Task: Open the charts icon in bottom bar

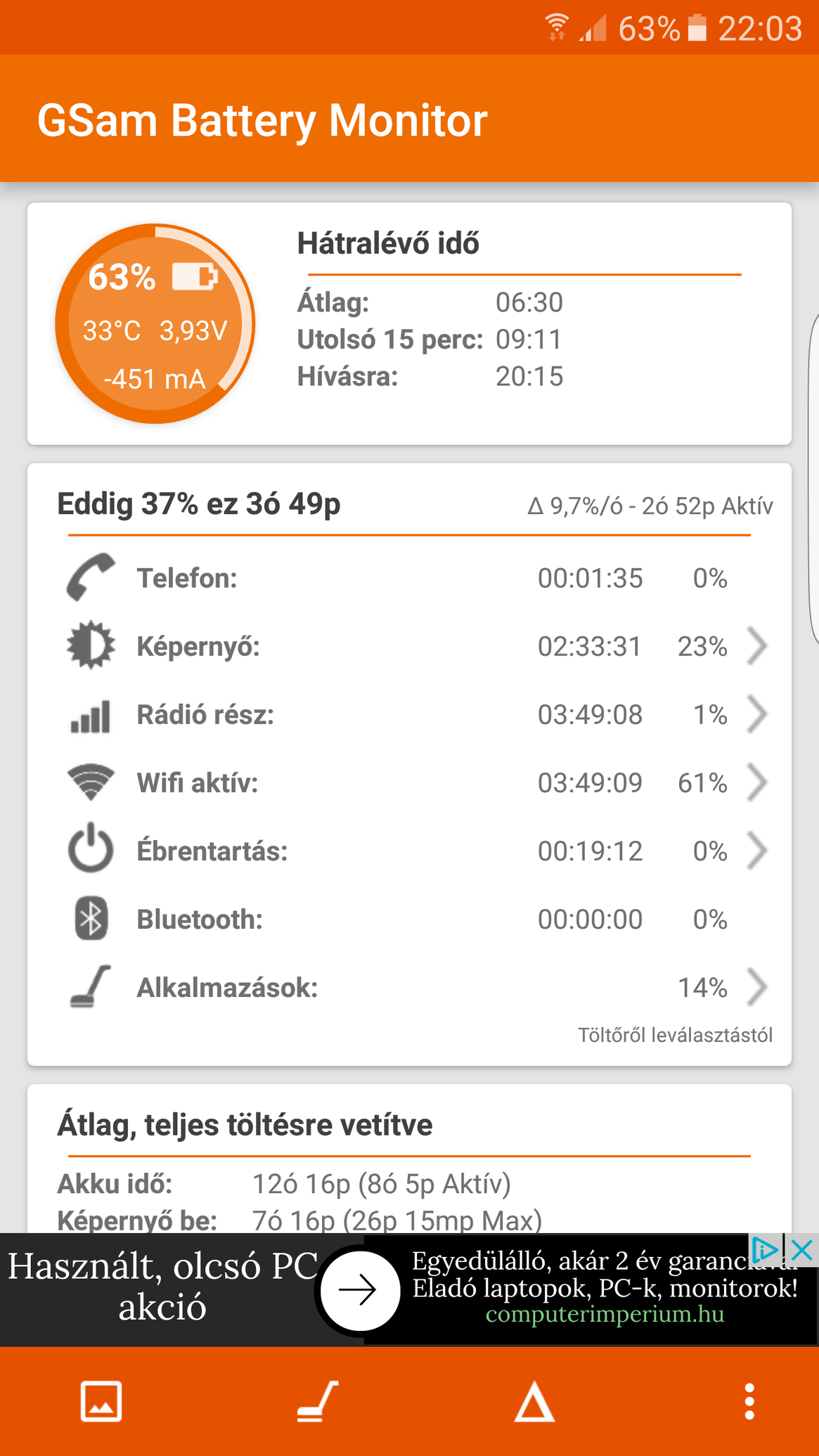Action: [x=101, y=1401]
